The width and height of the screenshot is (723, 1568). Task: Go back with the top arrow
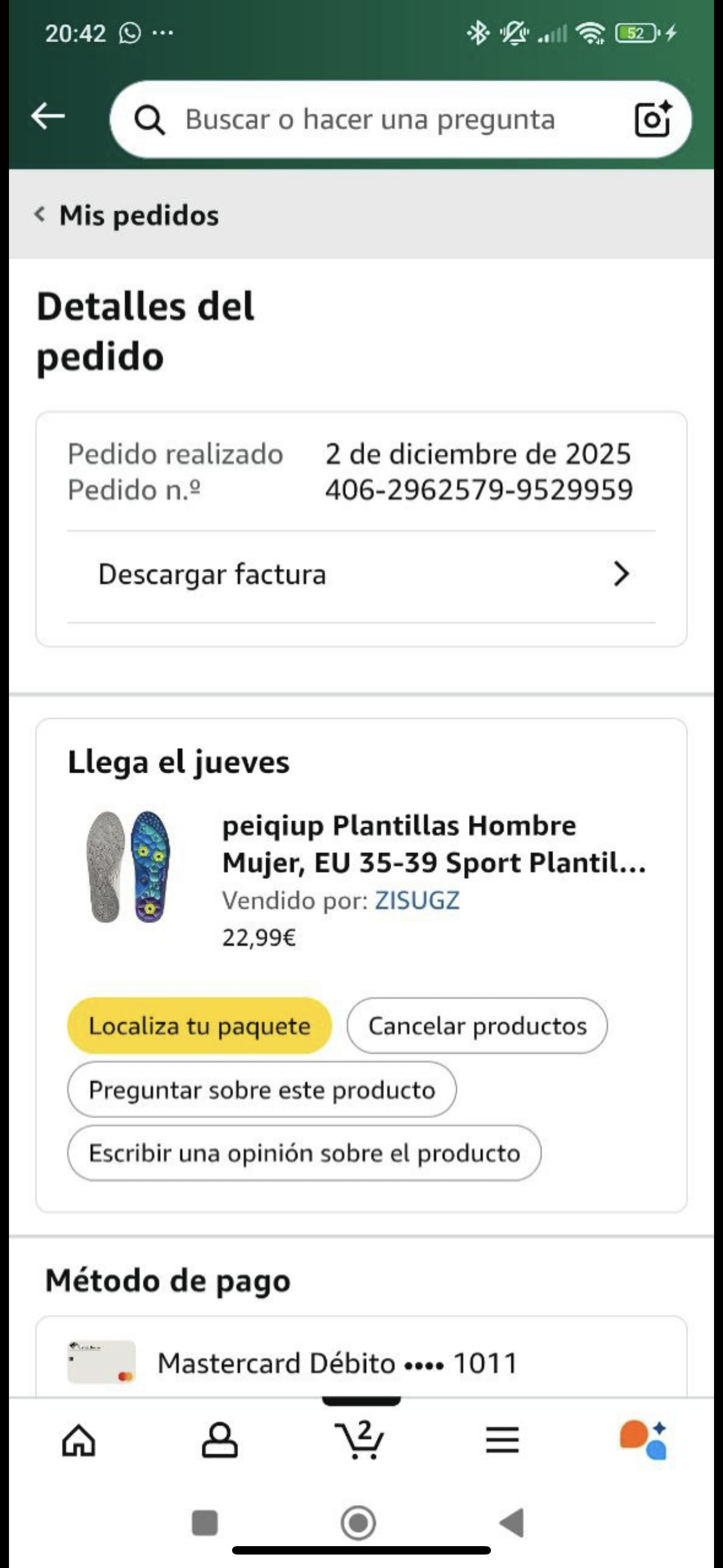tap(48, 116)
